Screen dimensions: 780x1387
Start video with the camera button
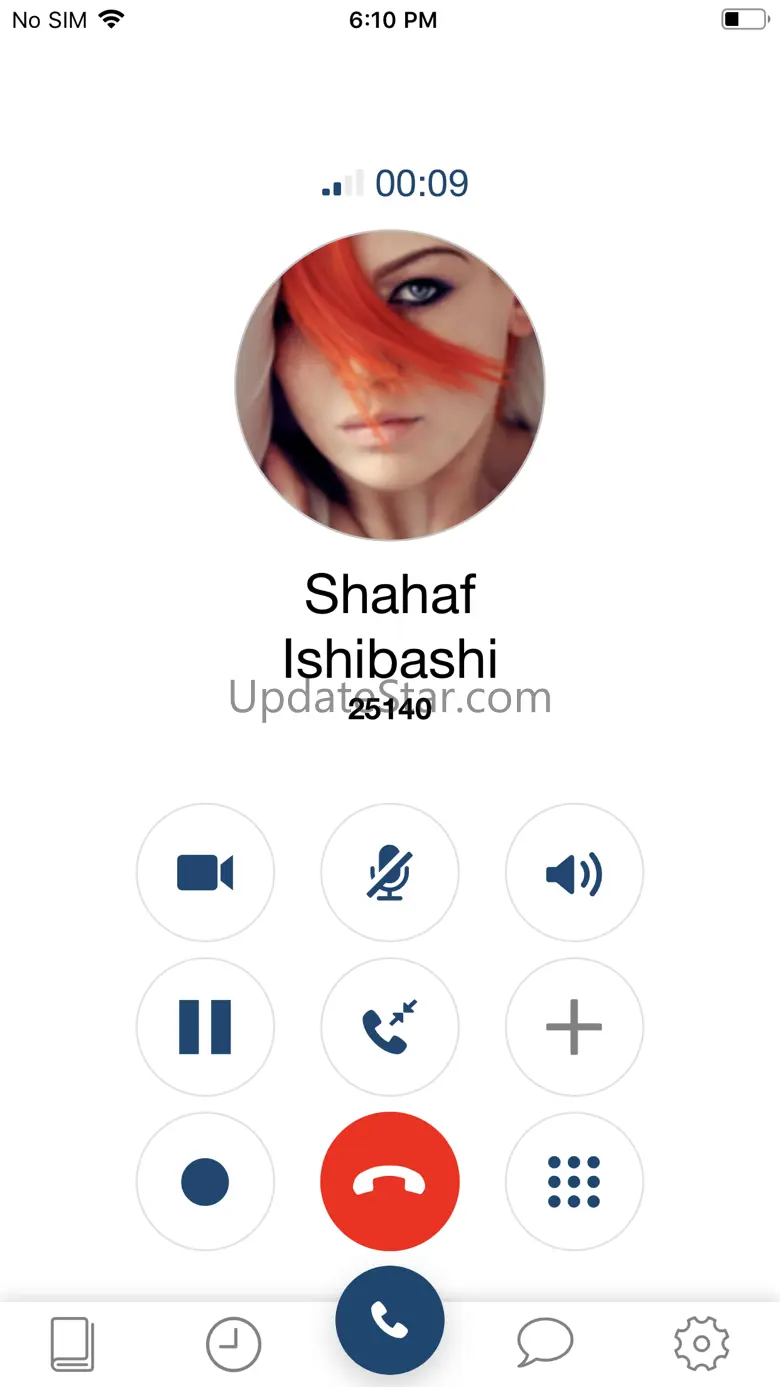[205, 873]
